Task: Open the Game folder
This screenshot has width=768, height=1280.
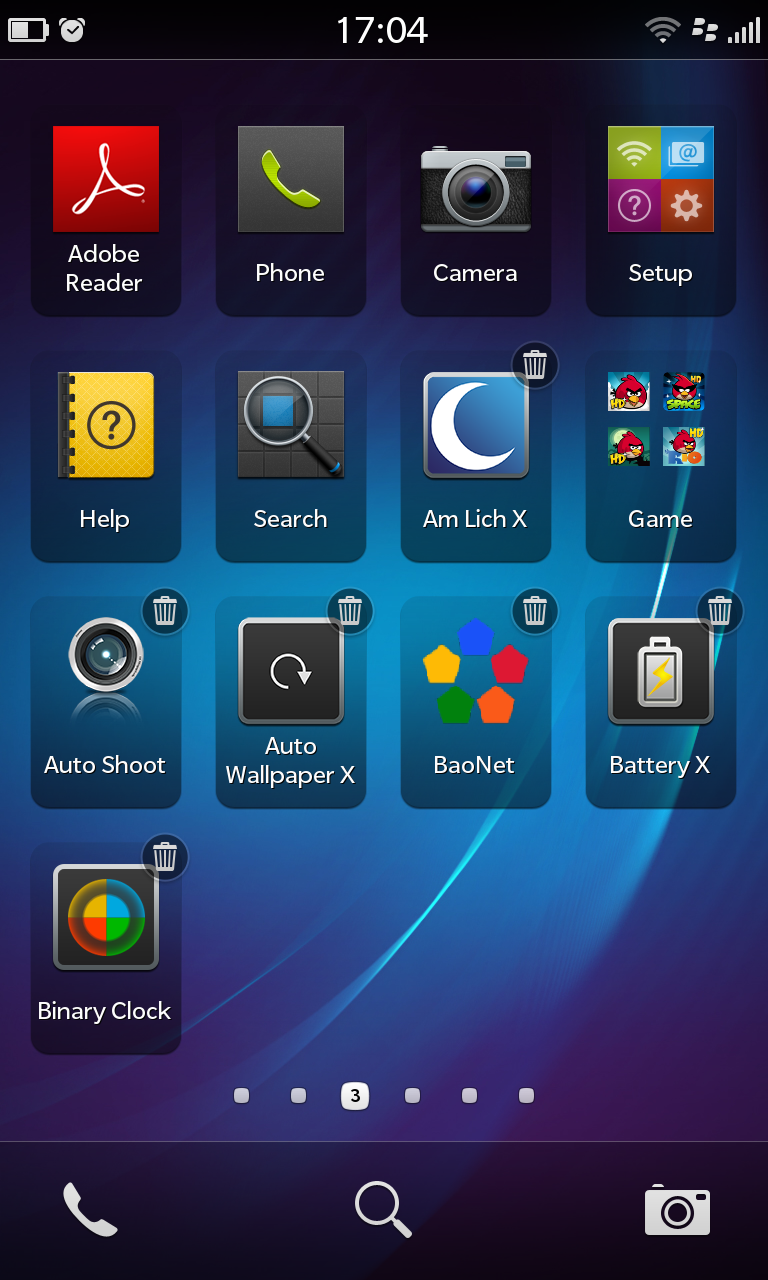Action: tap(661, 455)
